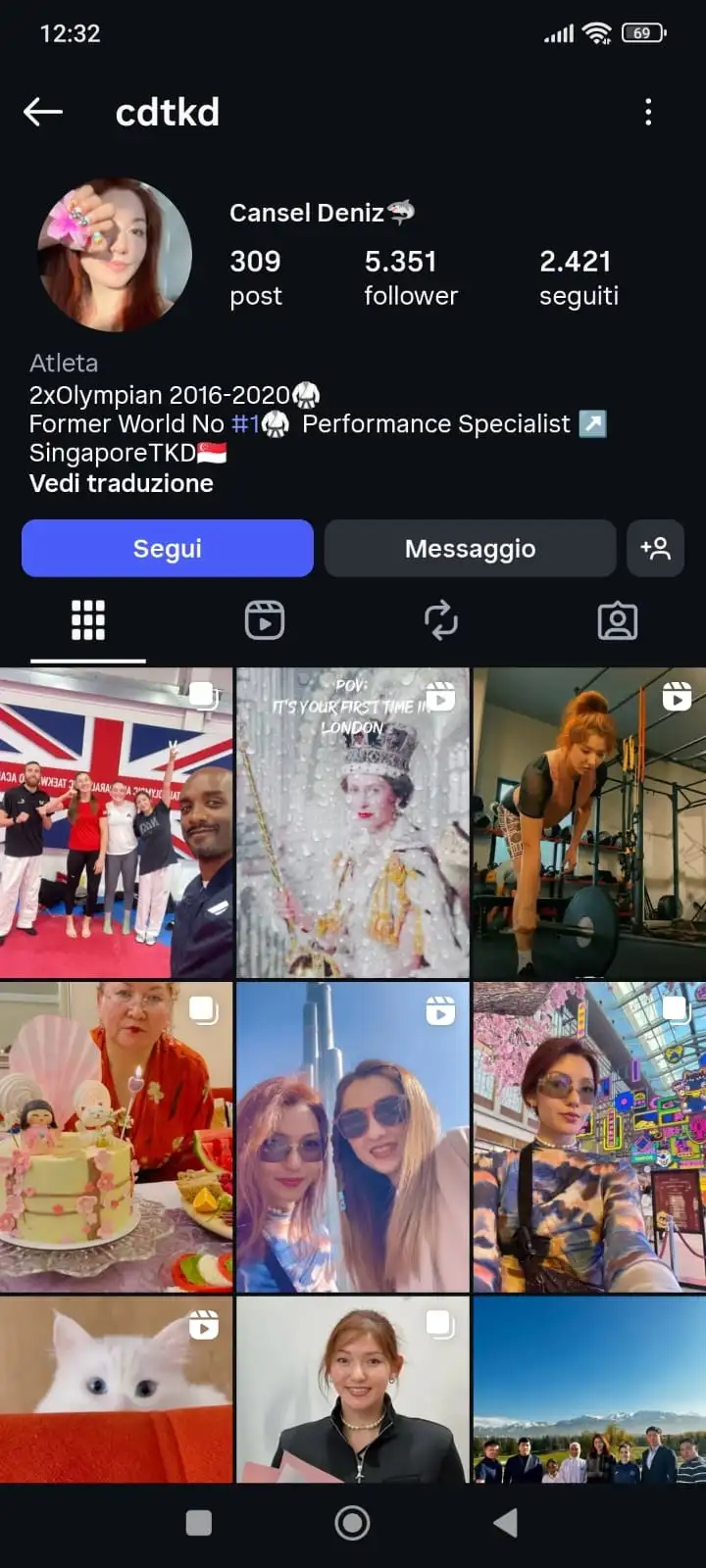Tap the Segui button to follow

point(168,548)
